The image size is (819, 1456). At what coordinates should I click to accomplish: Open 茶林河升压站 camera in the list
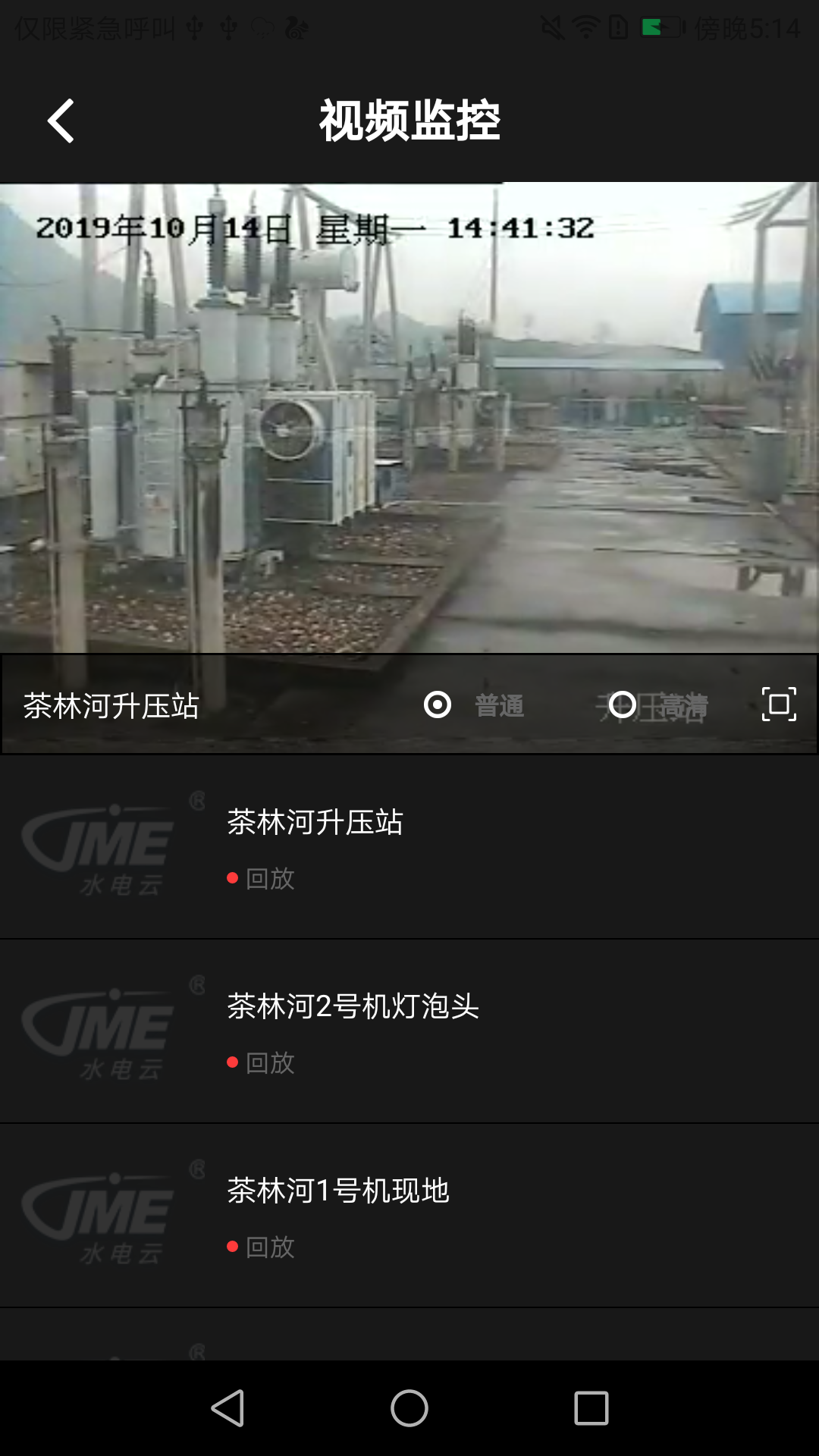pyautogui.click(x=315, y=823)
